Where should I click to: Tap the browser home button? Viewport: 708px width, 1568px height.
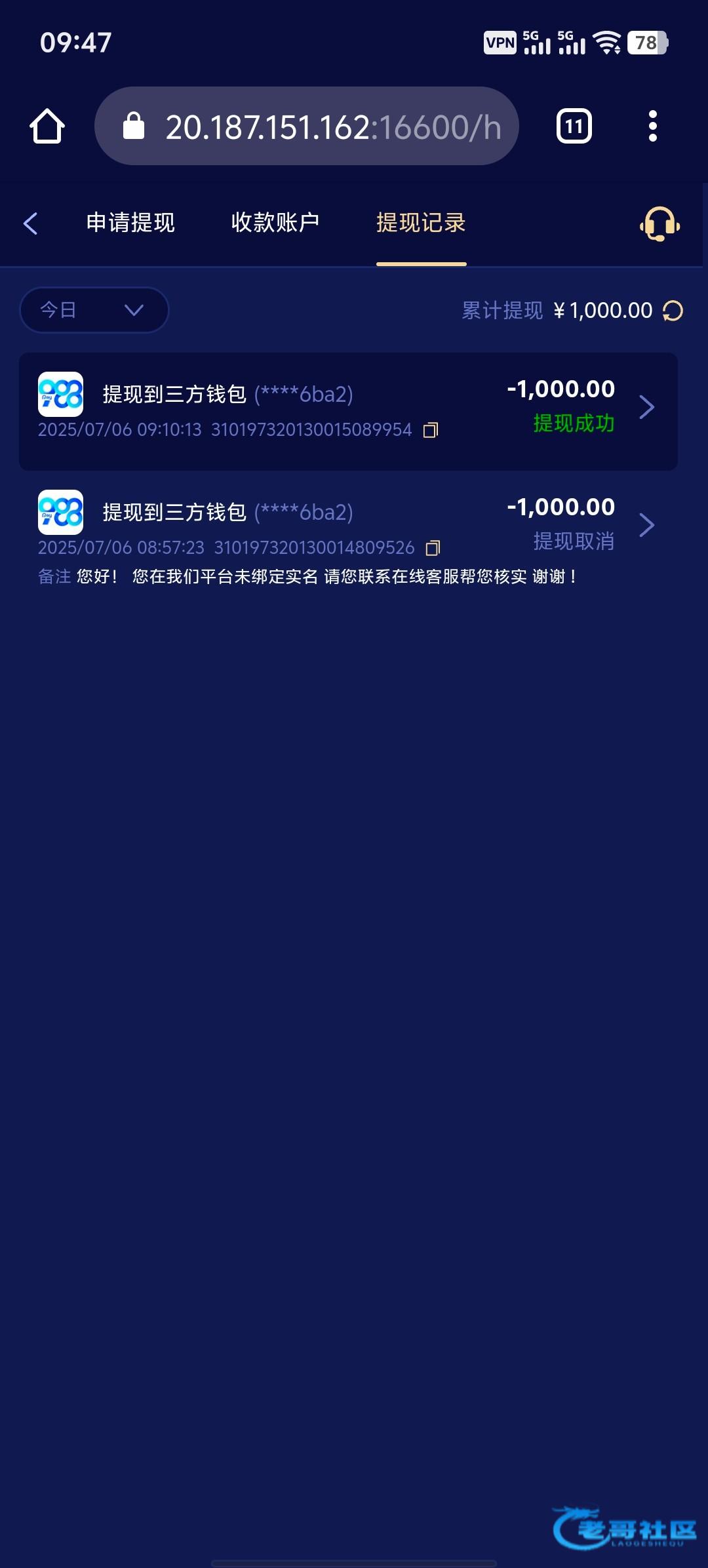(47, 126)
